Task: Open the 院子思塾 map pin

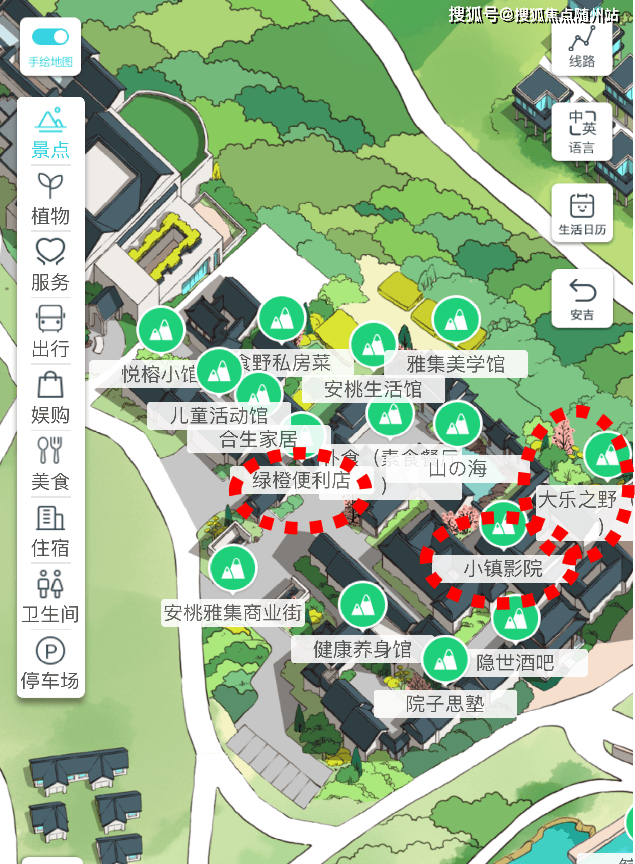Action: [445, 661]
